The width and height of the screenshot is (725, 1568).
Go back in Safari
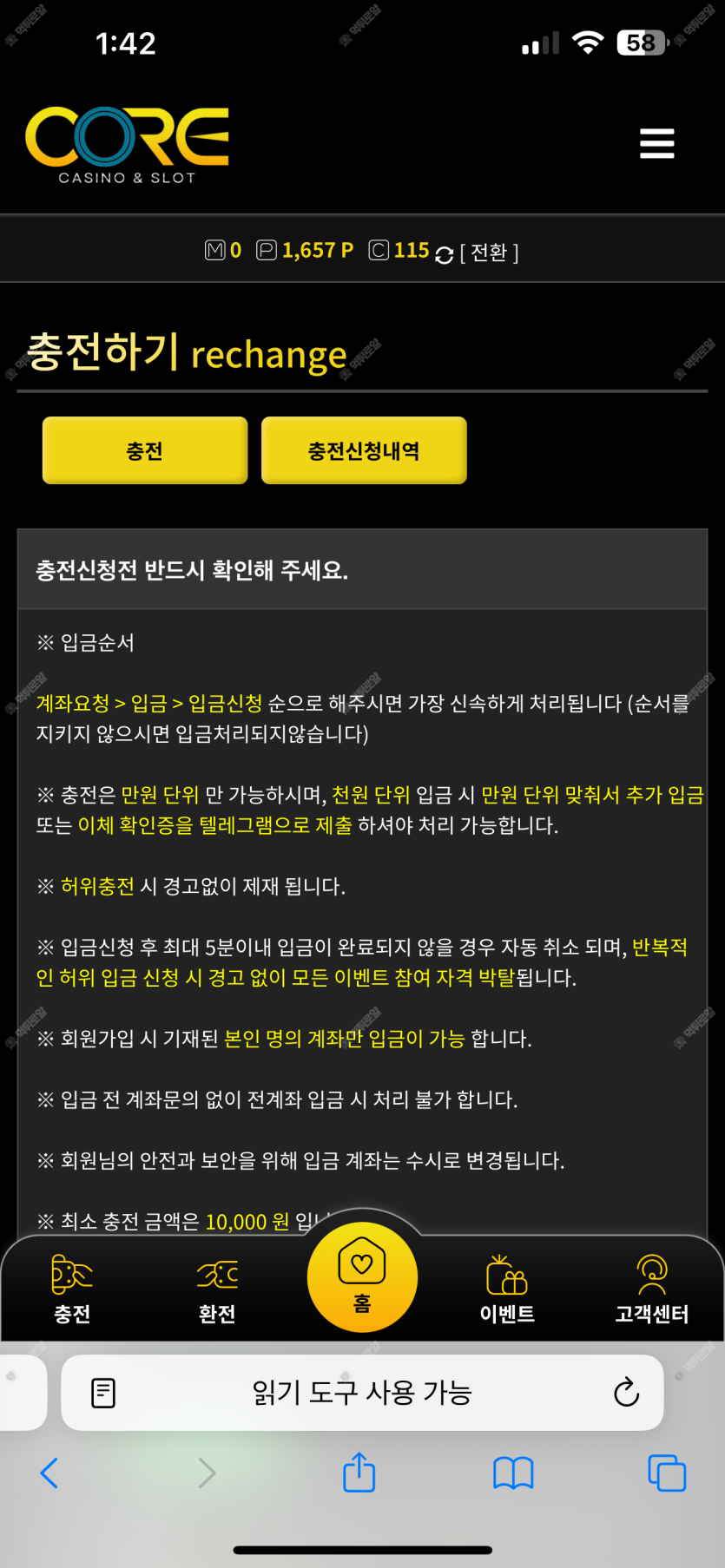tap(49, 1473)
